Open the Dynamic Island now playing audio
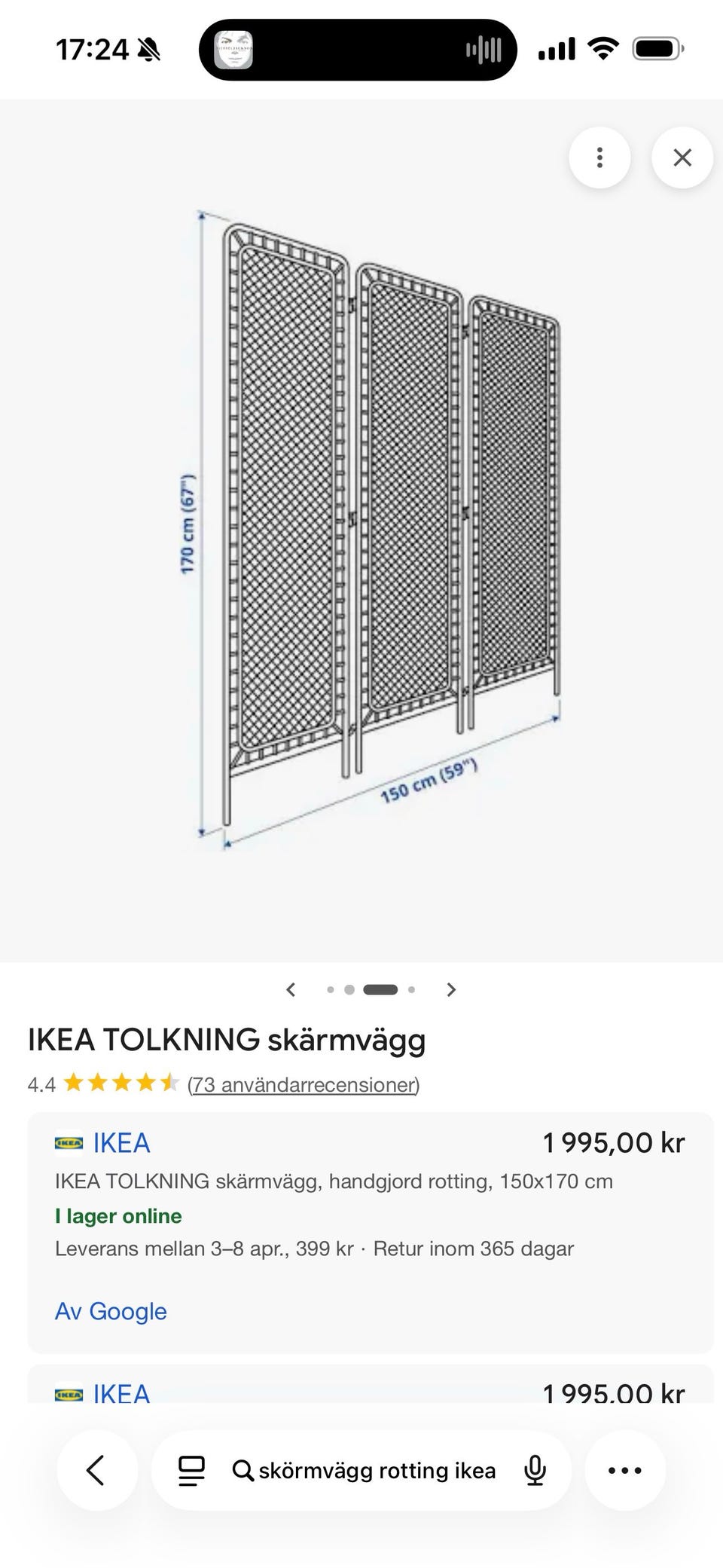 [358, 50]
